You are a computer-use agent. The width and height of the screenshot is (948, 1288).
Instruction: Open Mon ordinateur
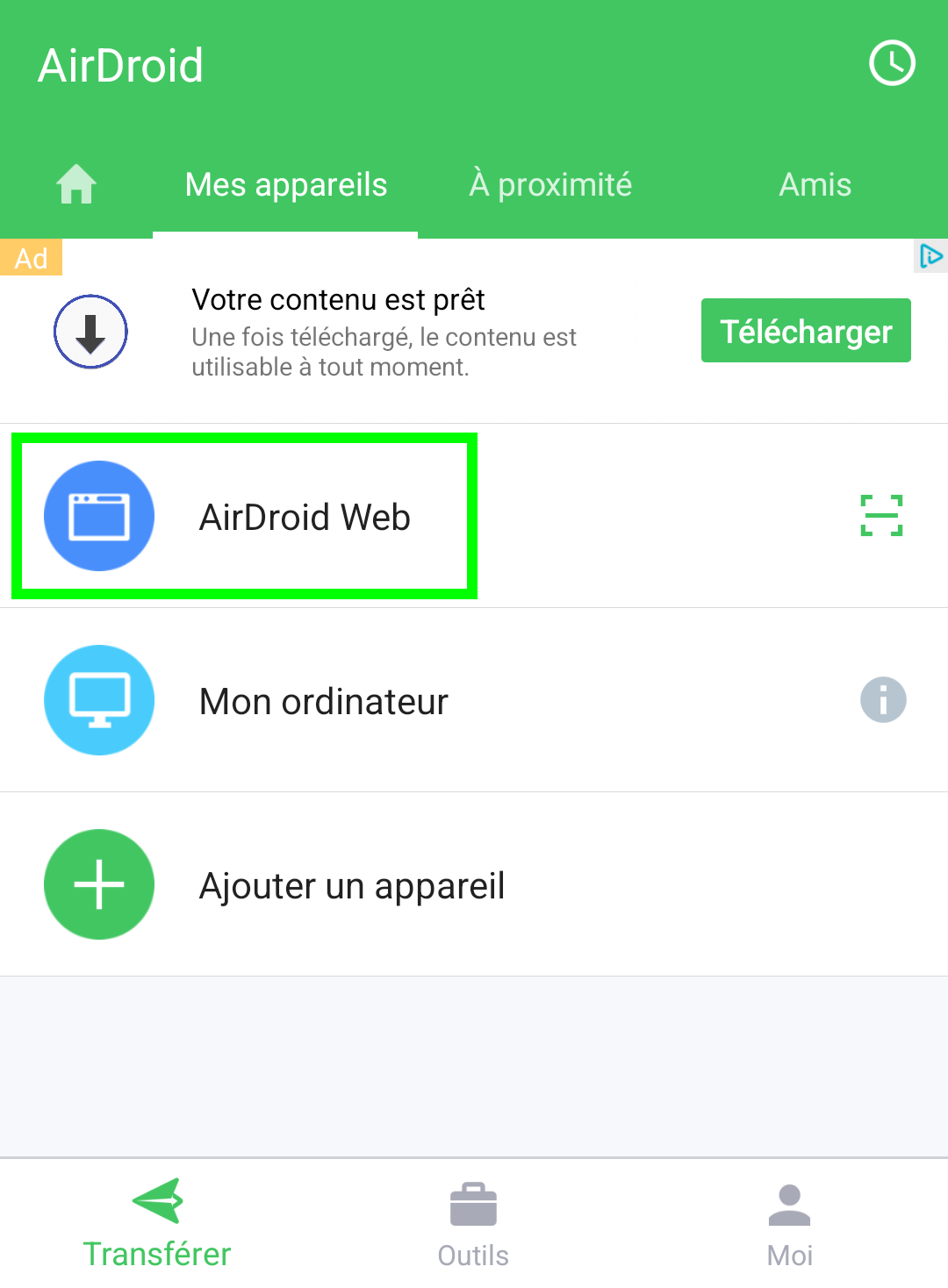(x=323, y=701)
